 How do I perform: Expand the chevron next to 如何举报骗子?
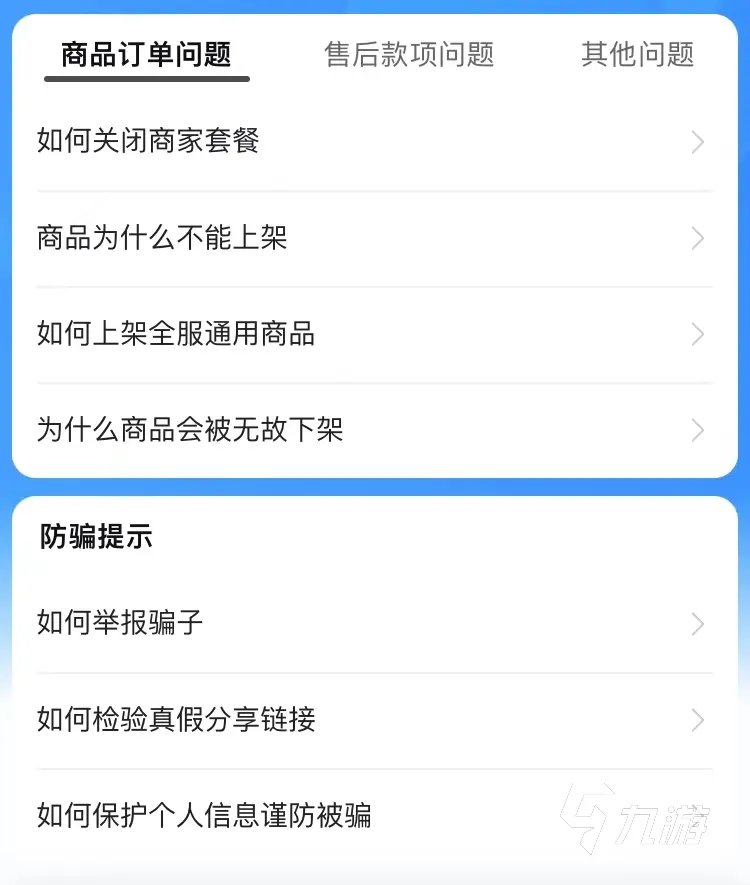[x=697, y=623]
